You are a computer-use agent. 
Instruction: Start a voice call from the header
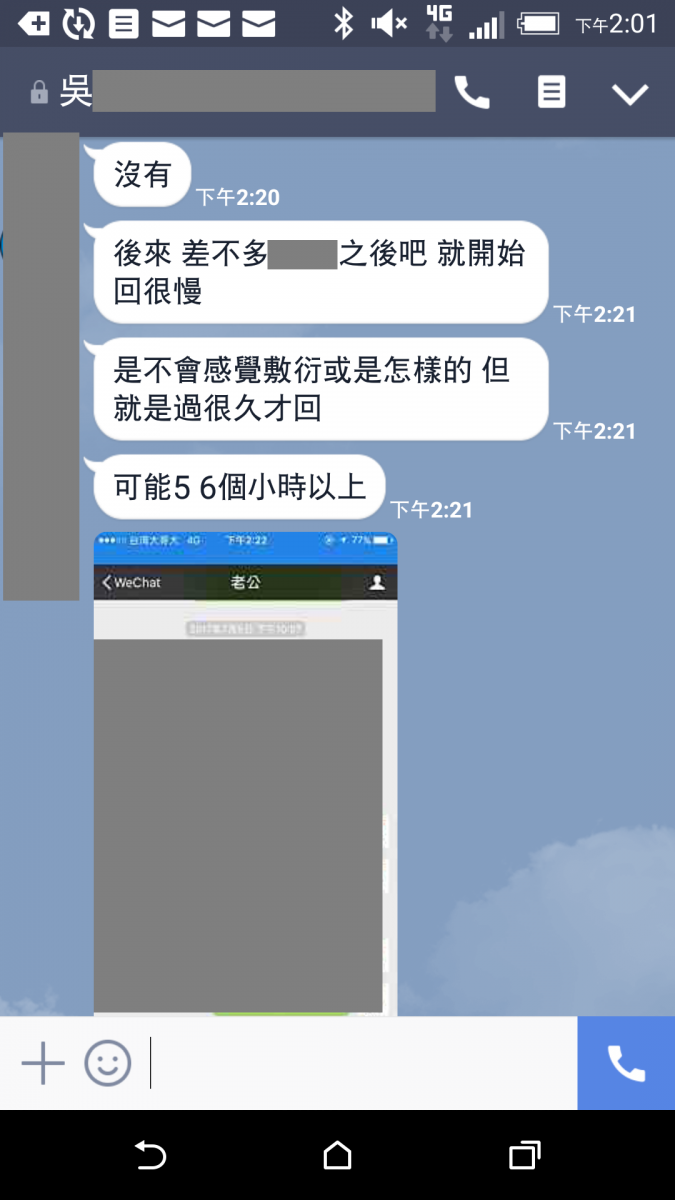pyautogui.click(x=472, y=93)
